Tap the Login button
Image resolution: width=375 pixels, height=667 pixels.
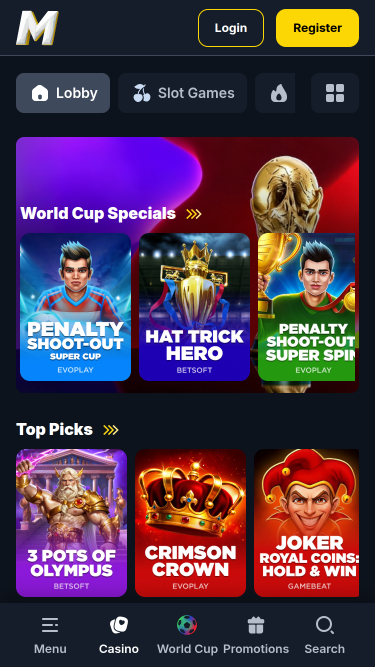point(231,28)
